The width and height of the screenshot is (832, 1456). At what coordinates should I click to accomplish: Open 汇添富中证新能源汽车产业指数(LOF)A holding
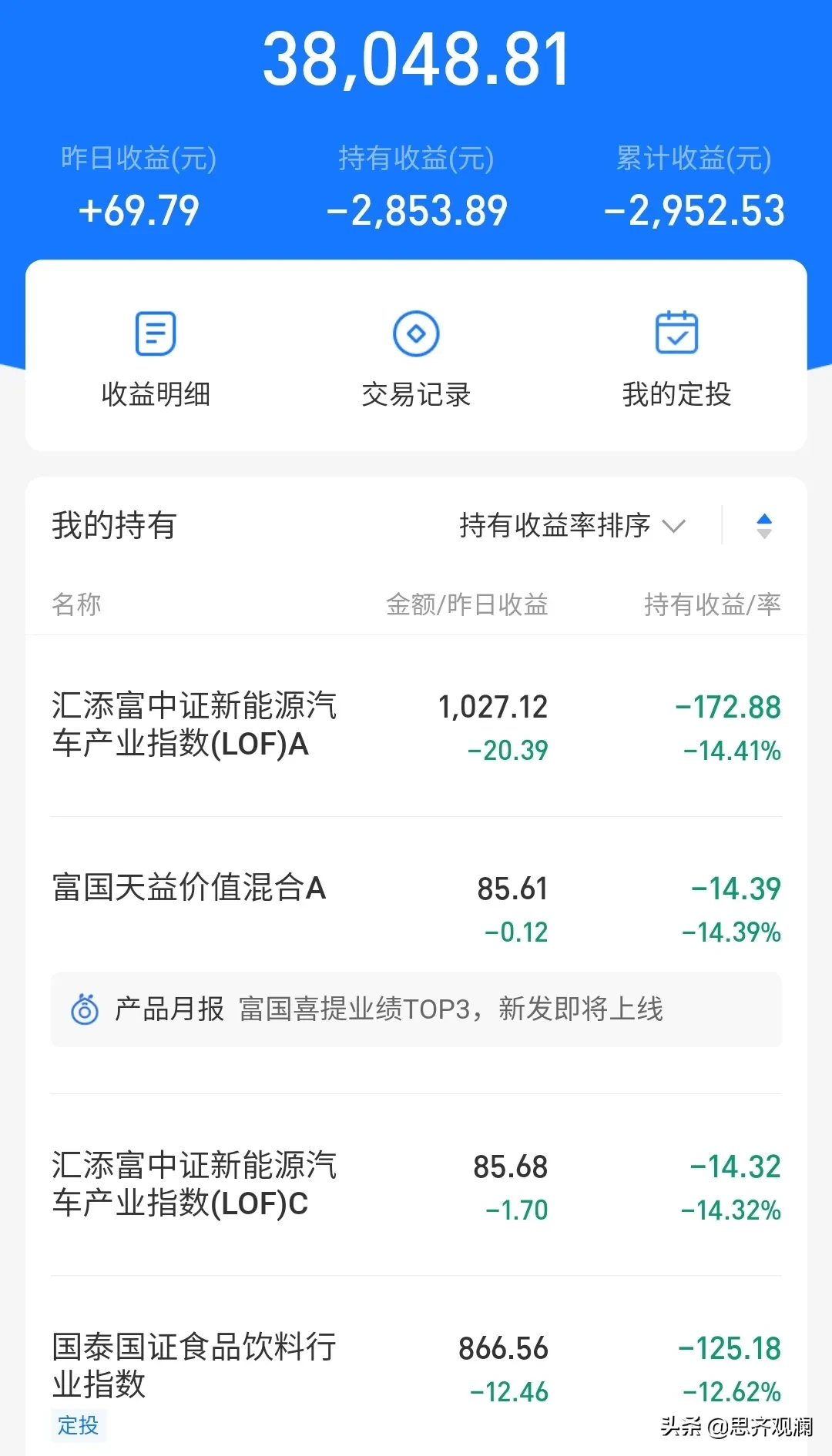tap(416, 726)
